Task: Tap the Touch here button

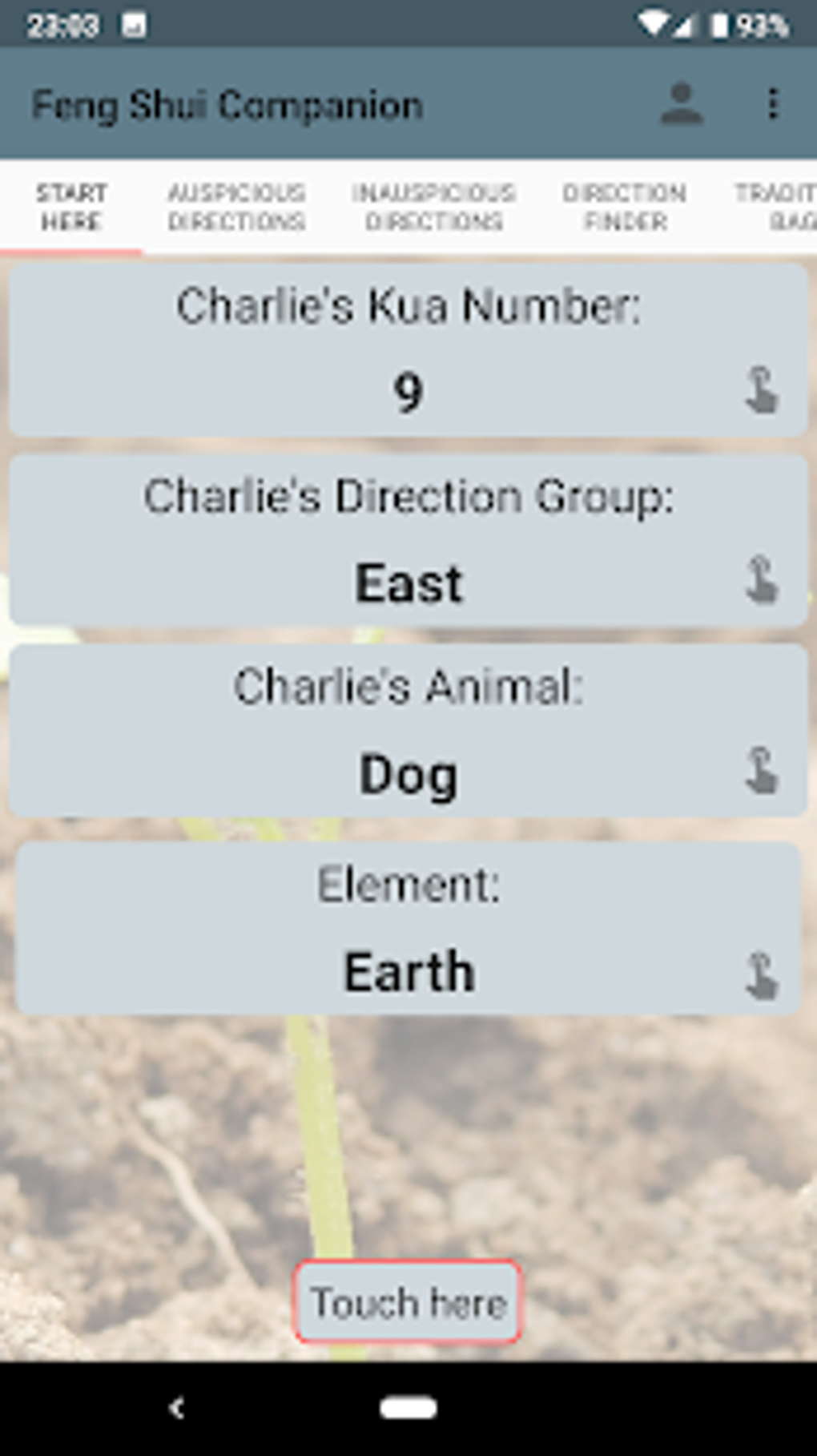Action: 408,1301
